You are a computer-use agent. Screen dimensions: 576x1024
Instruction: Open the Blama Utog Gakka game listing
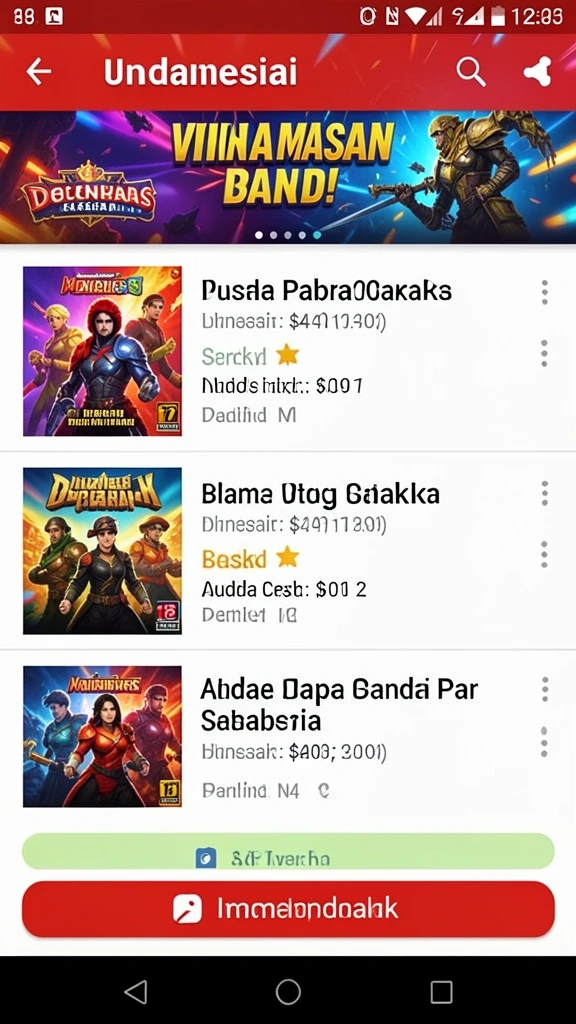(288, 551)
